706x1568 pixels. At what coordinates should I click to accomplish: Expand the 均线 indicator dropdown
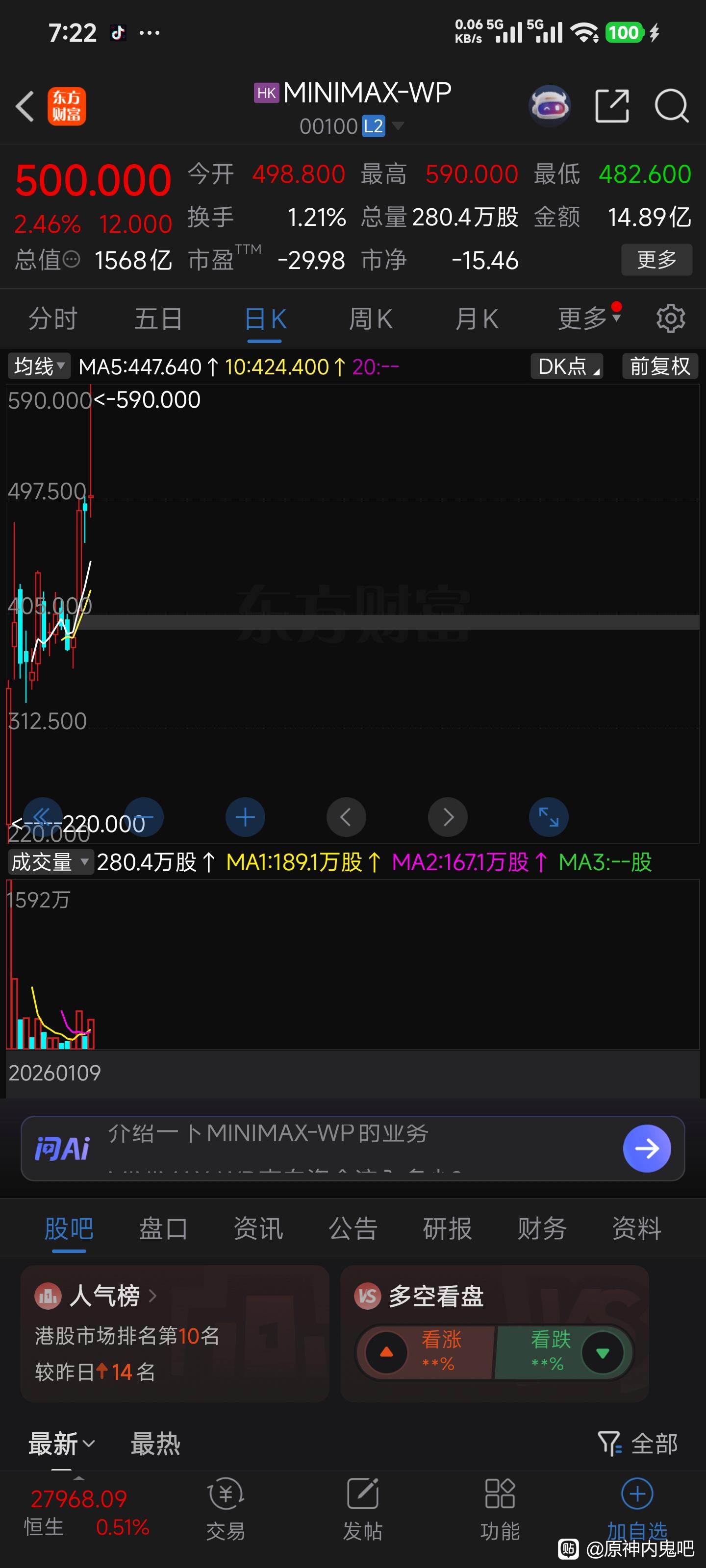coord(39,367)
